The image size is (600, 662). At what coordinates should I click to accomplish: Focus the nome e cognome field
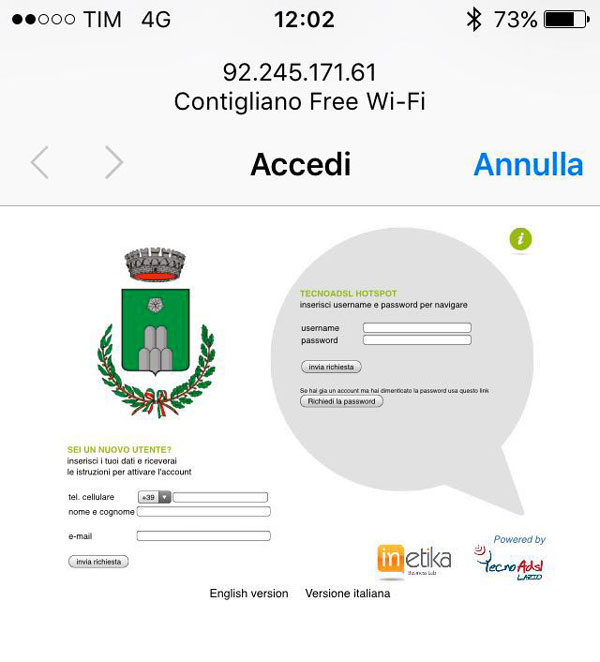(x=203, y=511)
